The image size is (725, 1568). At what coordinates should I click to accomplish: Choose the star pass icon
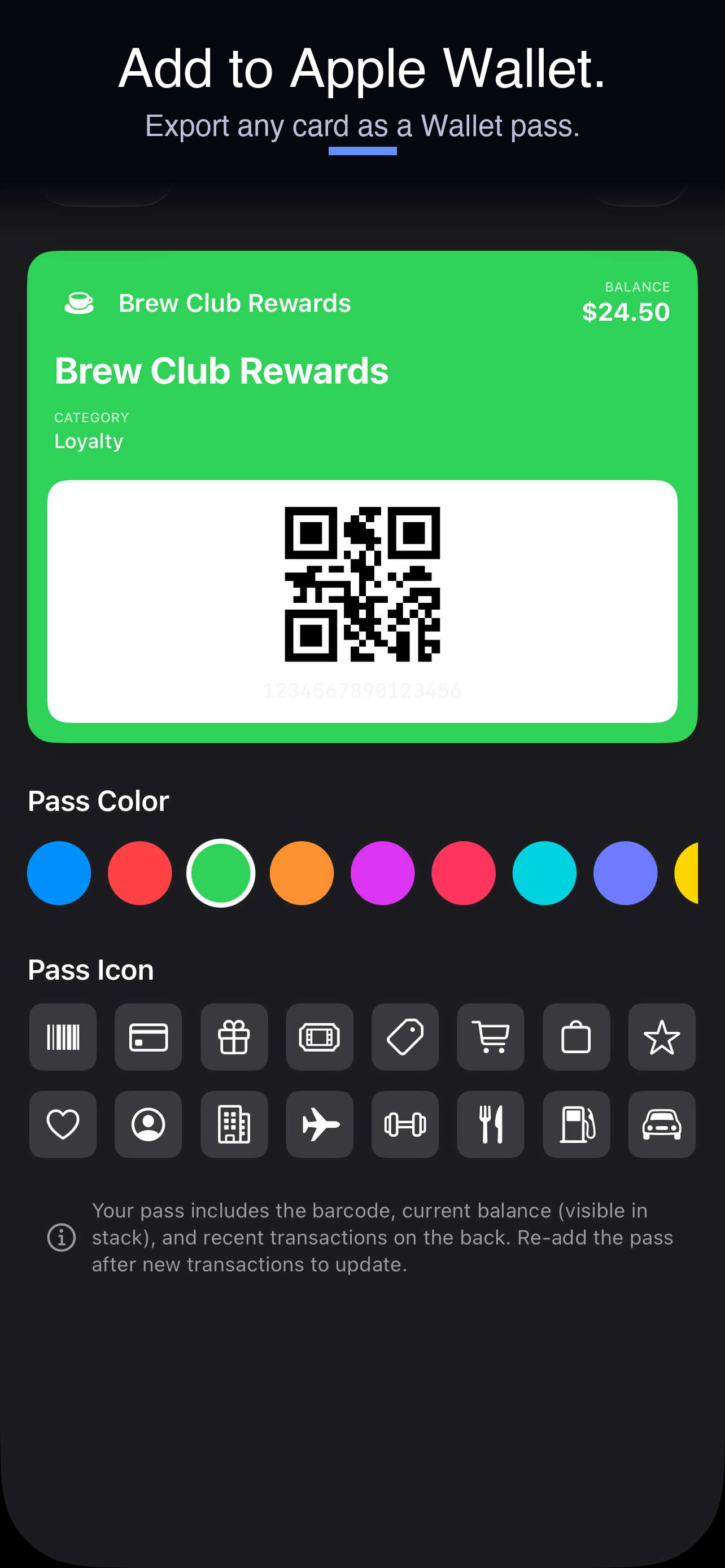coord(662,1037)
